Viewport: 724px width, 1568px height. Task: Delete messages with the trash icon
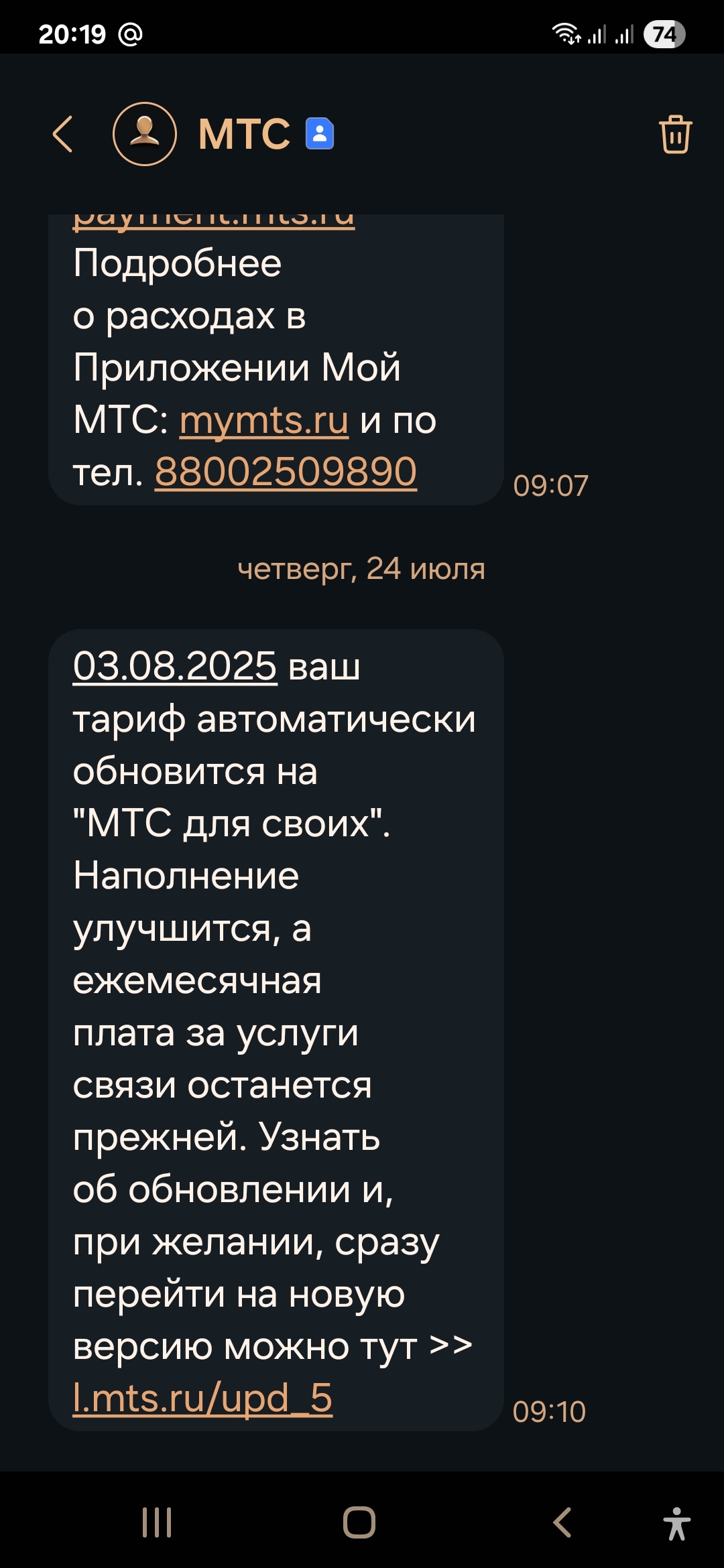click(x=675, y=134)
